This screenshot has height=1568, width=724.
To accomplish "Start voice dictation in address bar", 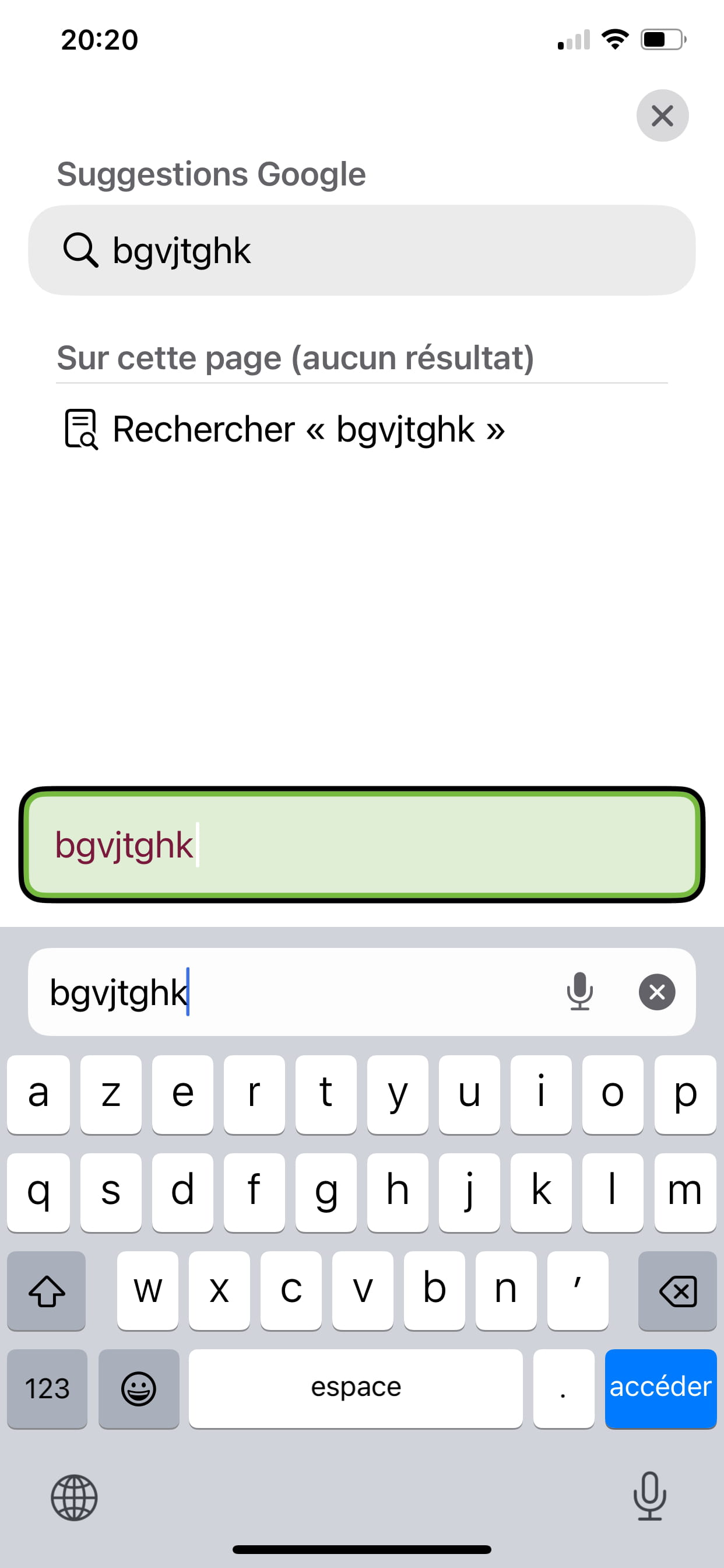I will click(580, 992).
